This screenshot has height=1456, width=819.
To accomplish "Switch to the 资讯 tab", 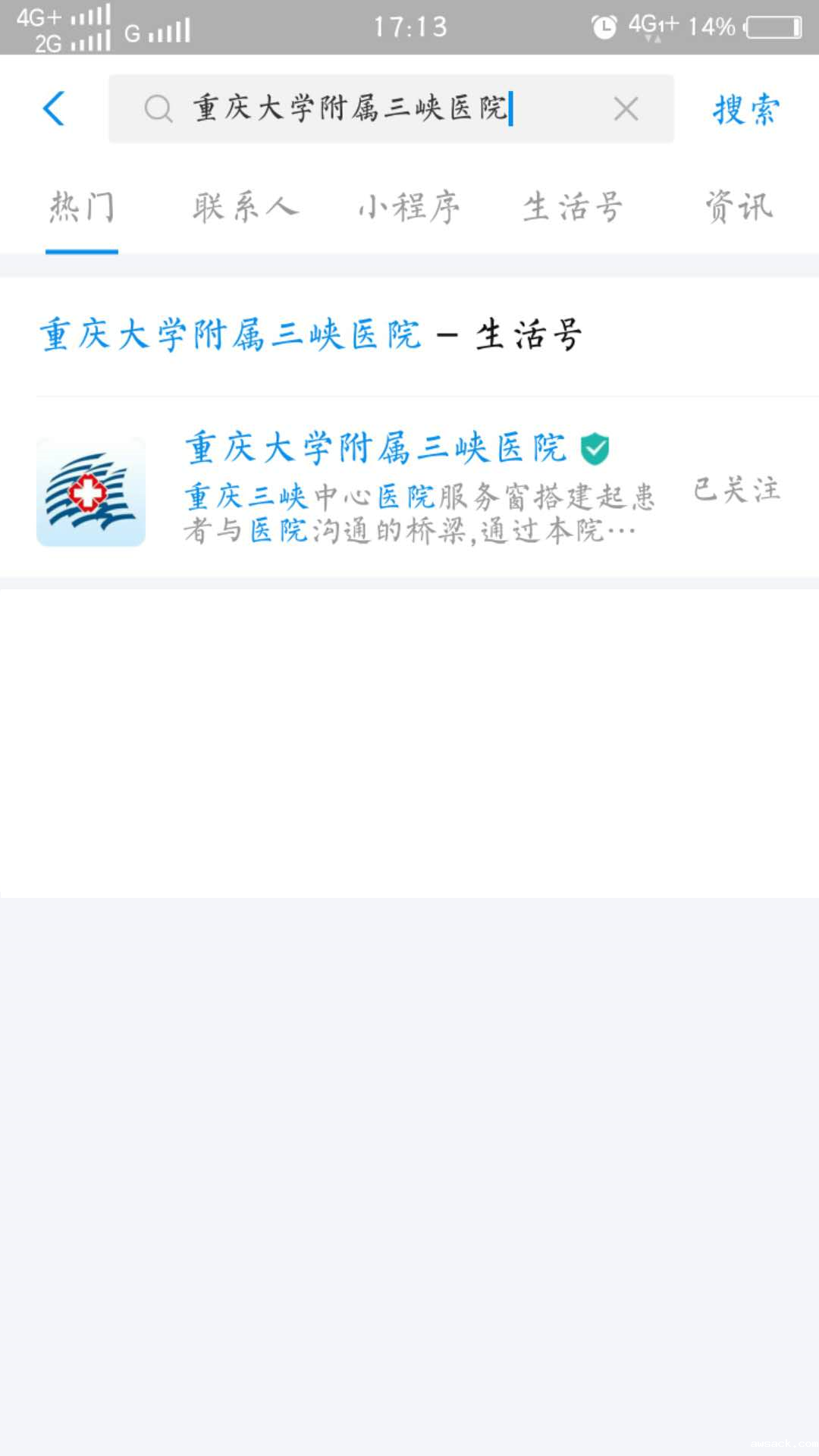I will [x=739, y=207].
